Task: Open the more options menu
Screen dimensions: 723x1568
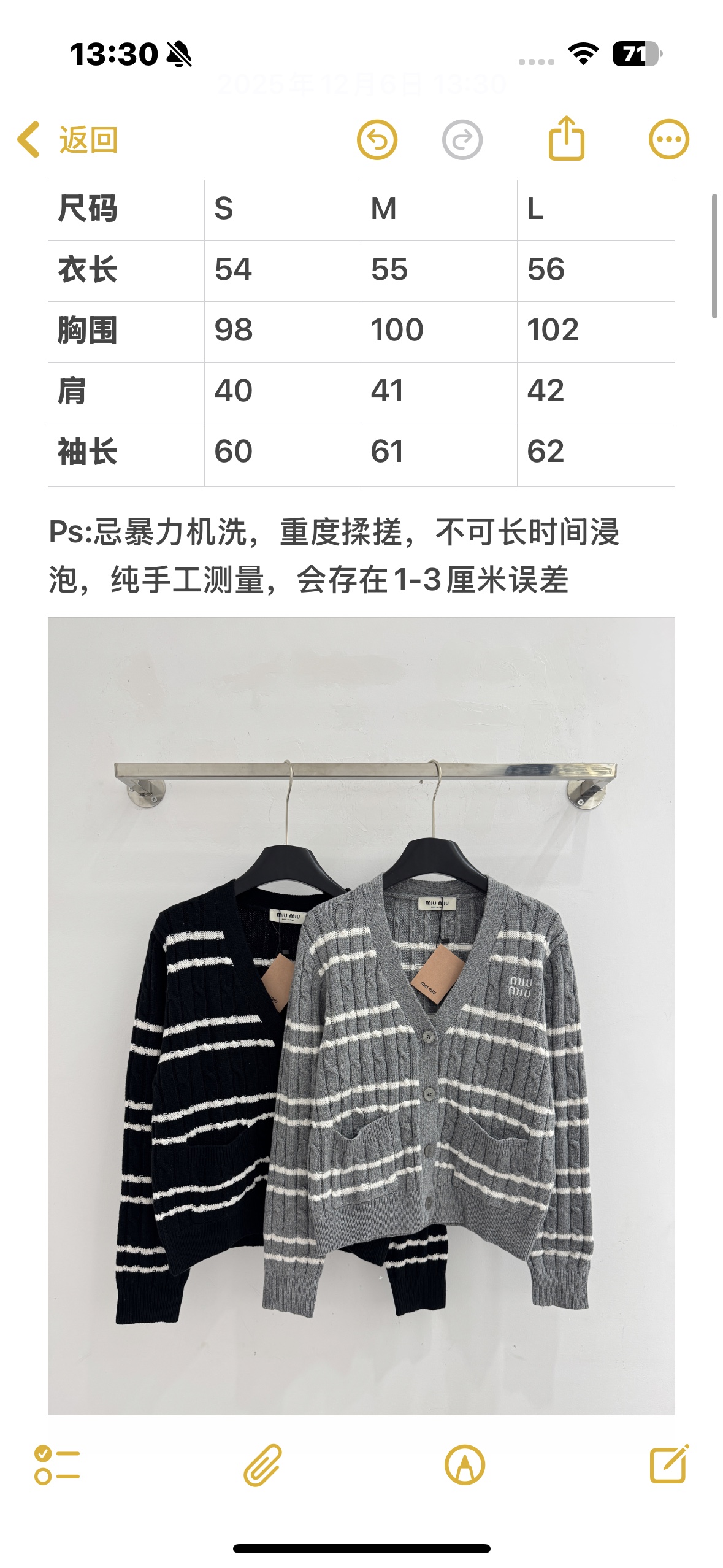Action: pos(668,140)
